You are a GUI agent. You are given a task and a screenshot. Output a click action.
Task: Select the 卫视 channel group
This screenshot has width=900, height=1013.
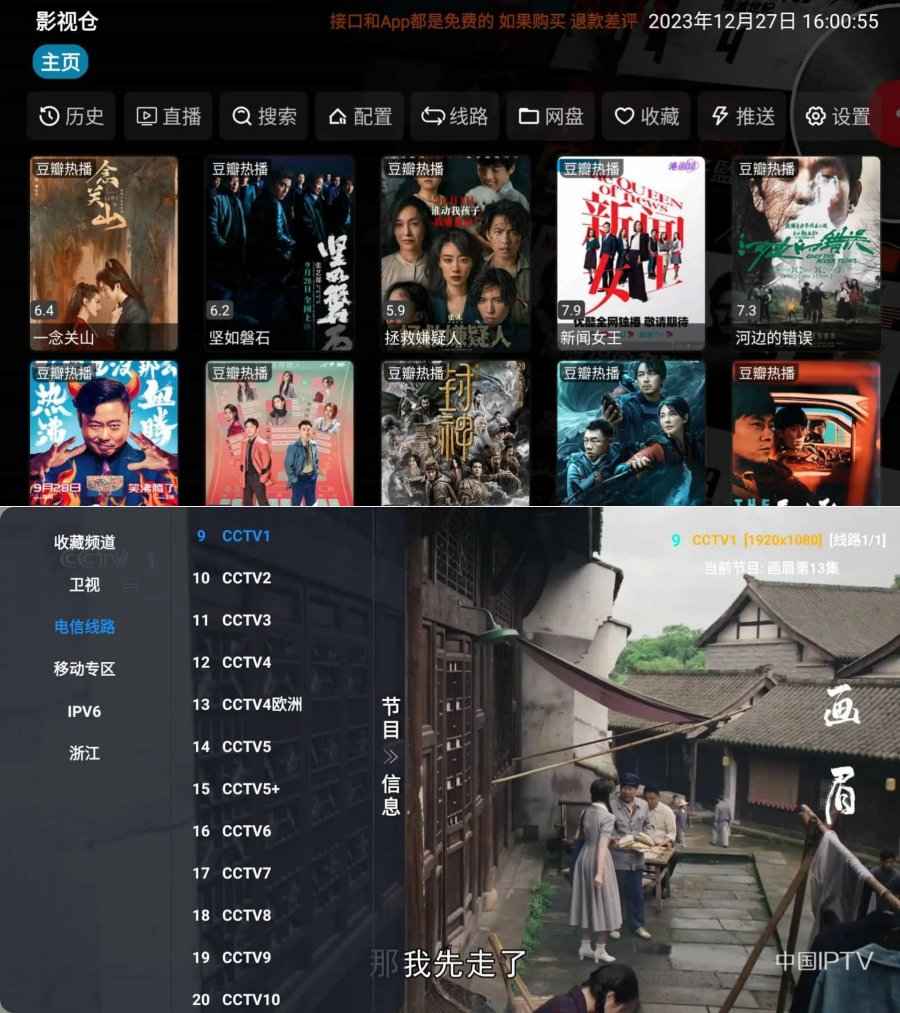pos(84,585)
